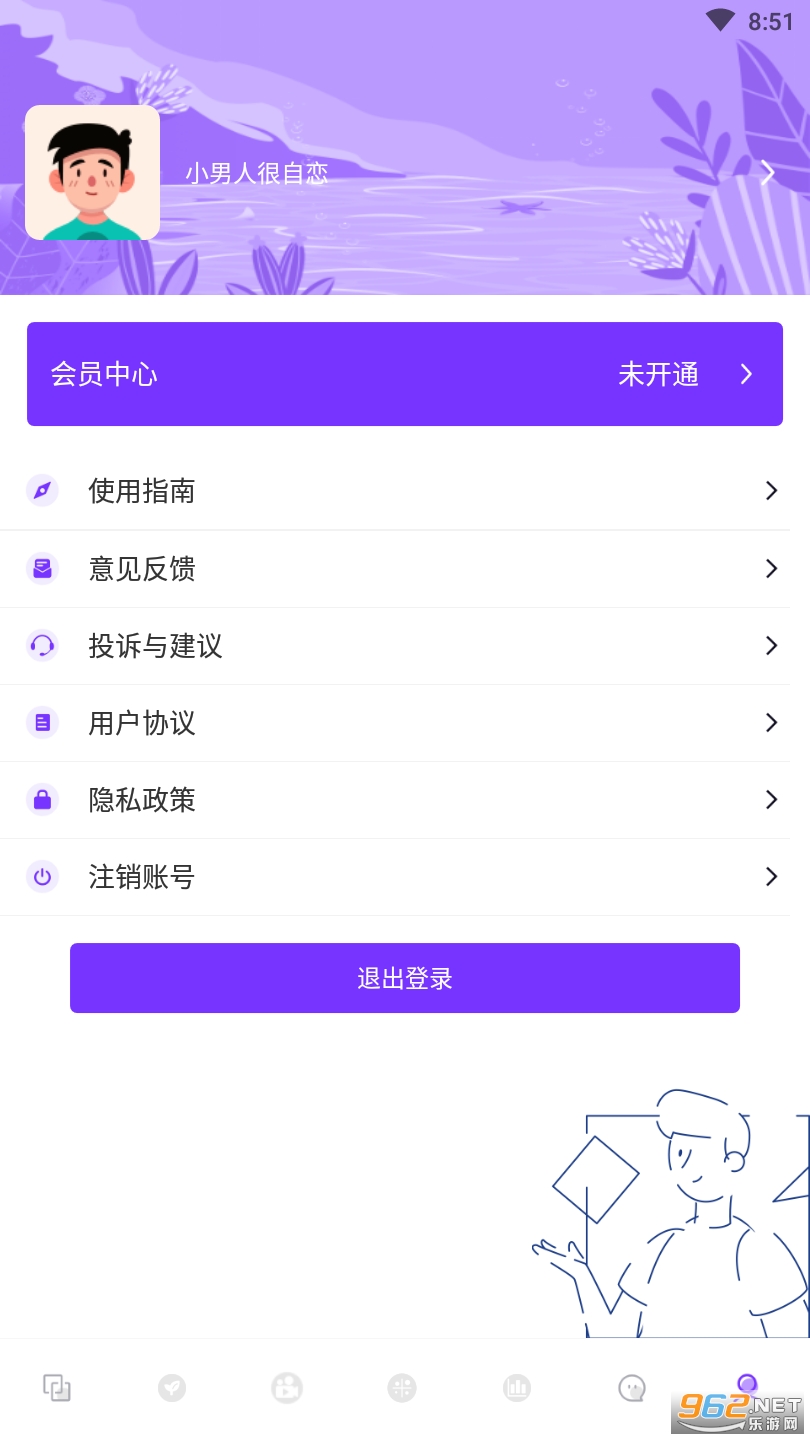Image resolution: width=810 pixels, height=1440 pixels.
Task: Tap the chevron beside the username
Action: (767, 173)
